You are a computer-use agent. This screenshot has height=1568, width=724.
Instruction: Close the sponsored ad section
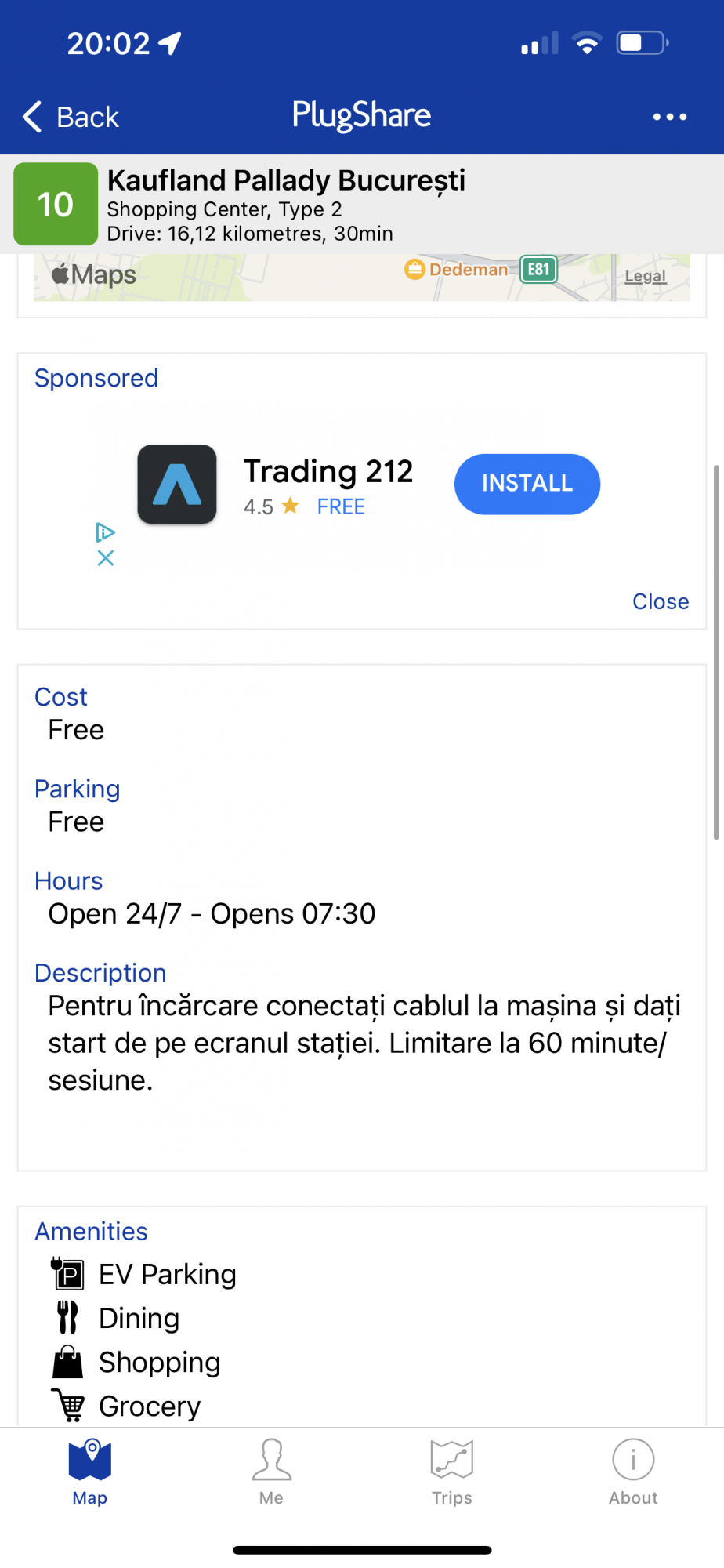[x=661, y=601]
